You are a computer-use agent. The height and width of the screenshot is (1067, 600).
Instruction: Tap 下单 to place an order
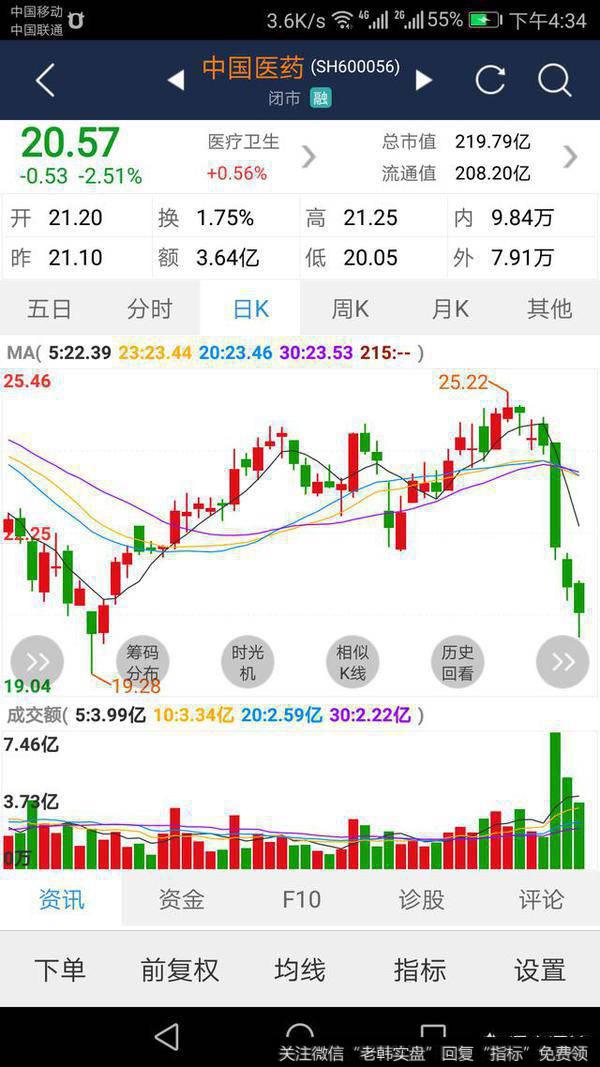(60, 970)
